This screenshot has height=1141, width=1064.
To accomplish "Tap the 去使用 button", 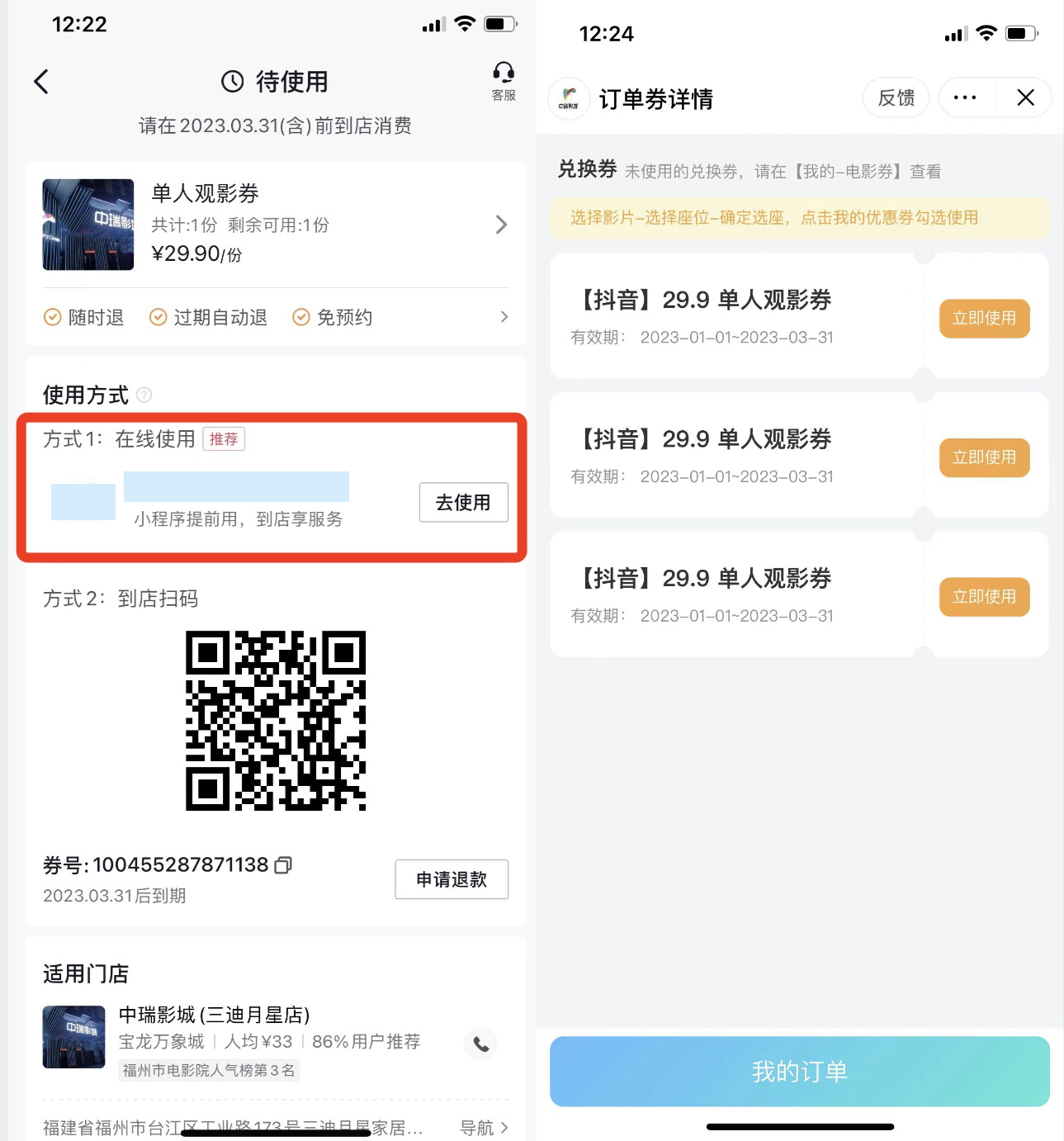I will [463, 502].
